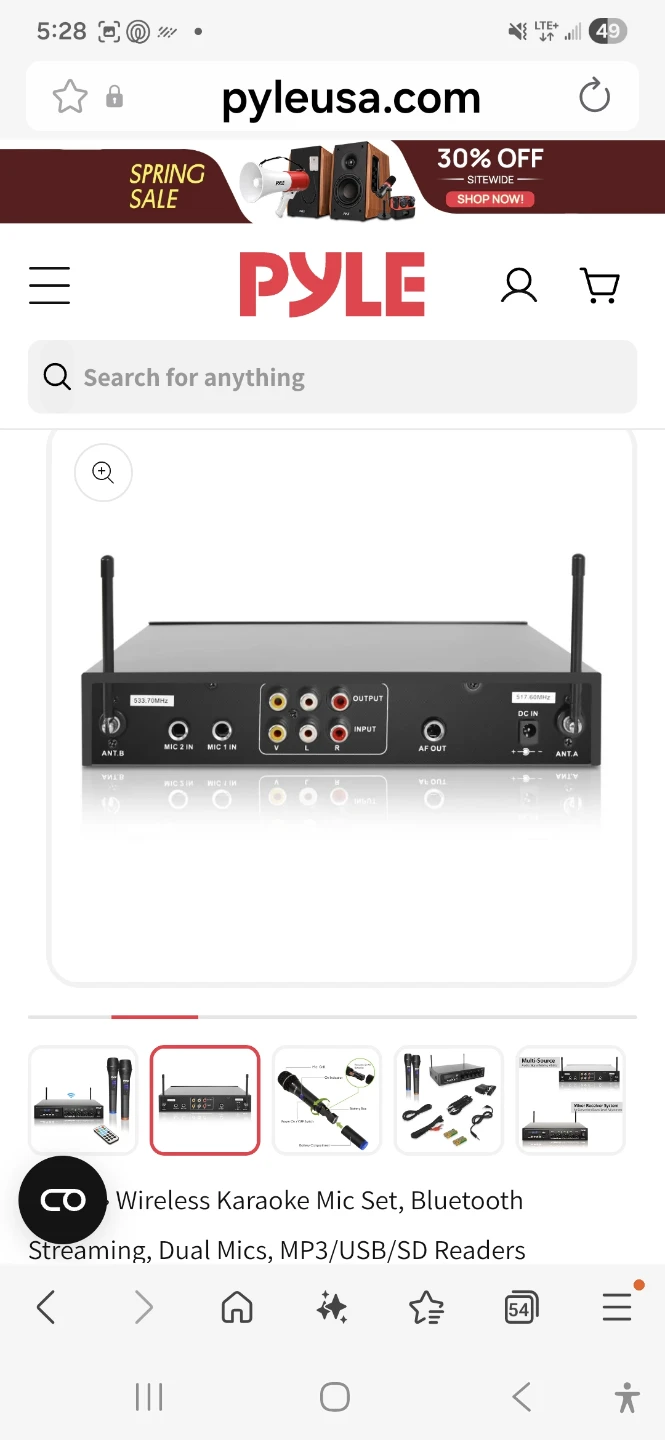Open the browser AI sparkle tool
Viewport: 665px width, 1440px height.
[x=332, y=1307]
